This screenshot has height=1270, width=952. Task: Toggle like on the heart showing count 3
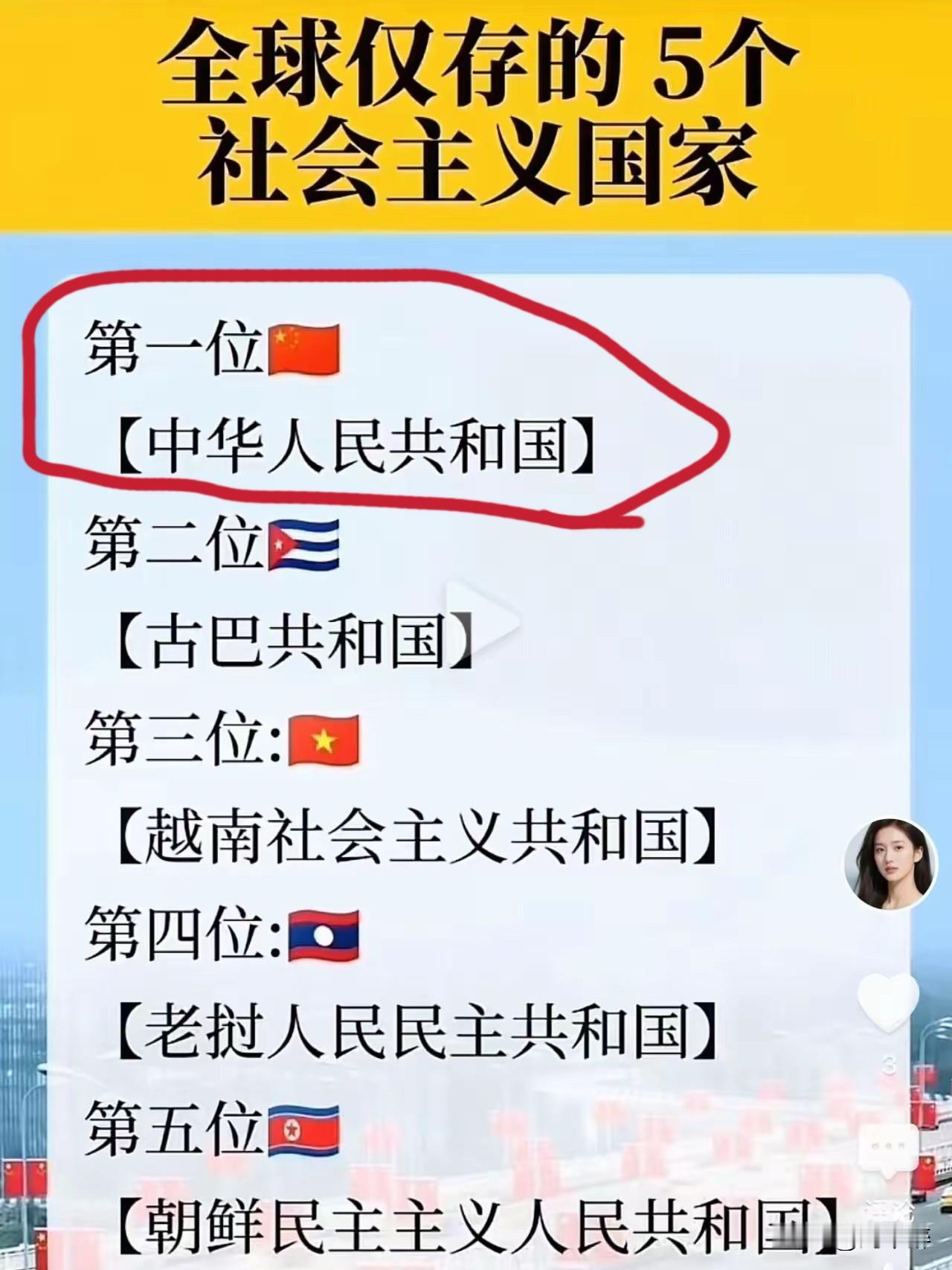click(887, 1003)
